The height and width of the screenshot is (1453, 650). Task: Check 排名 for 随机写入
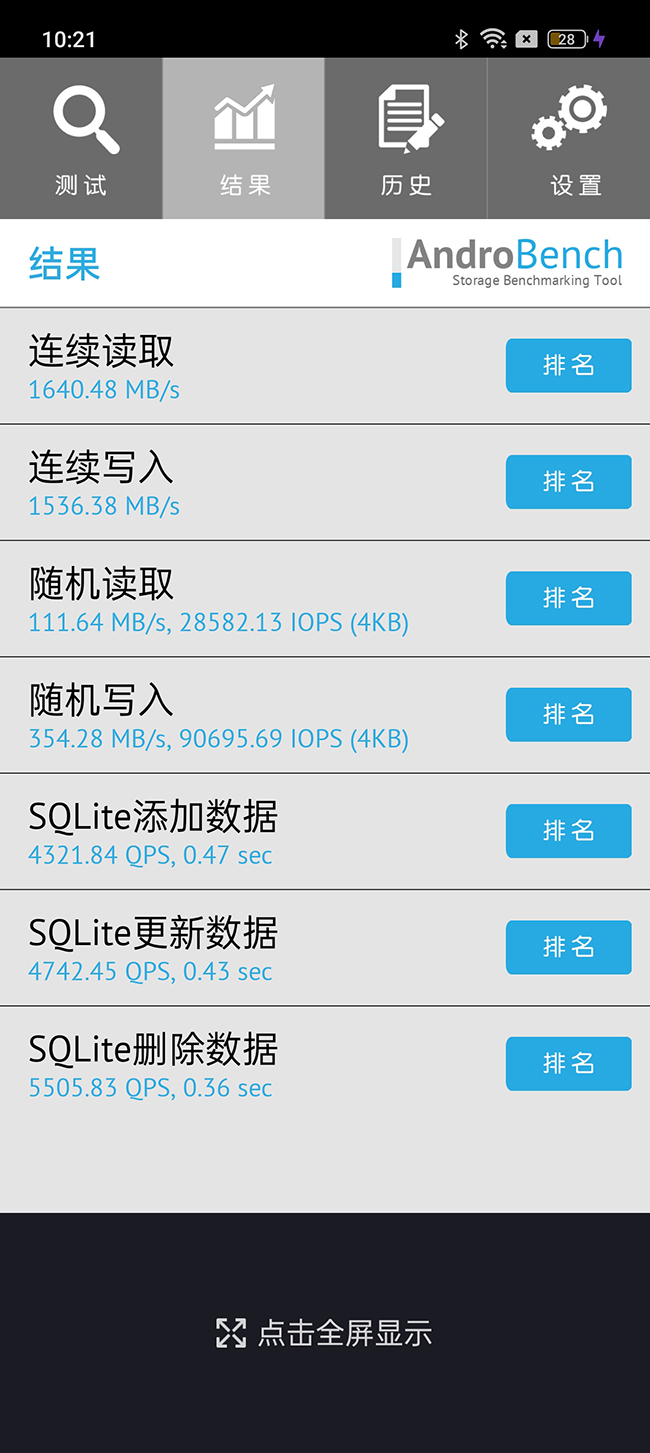pos(568,714)
